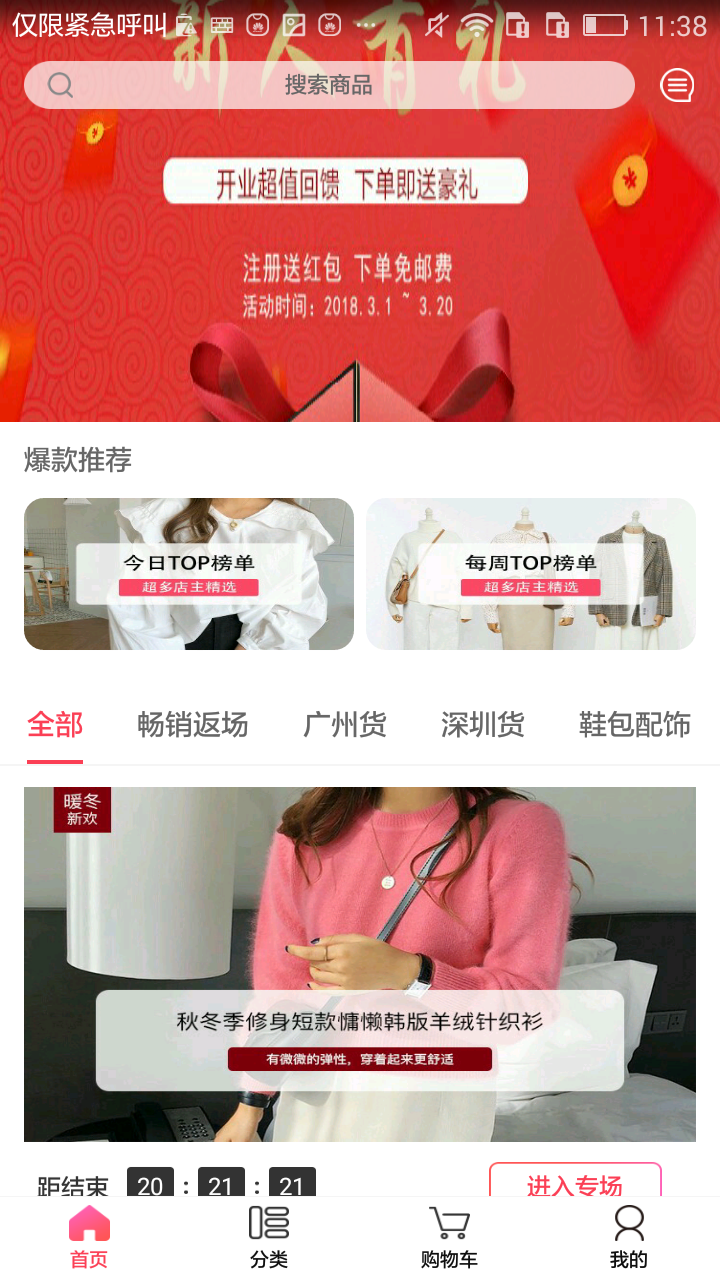The width and height of the screenshot is (720, 1280).
Task: Switch to the 深圳货 tab
Action: coord(483,724)
